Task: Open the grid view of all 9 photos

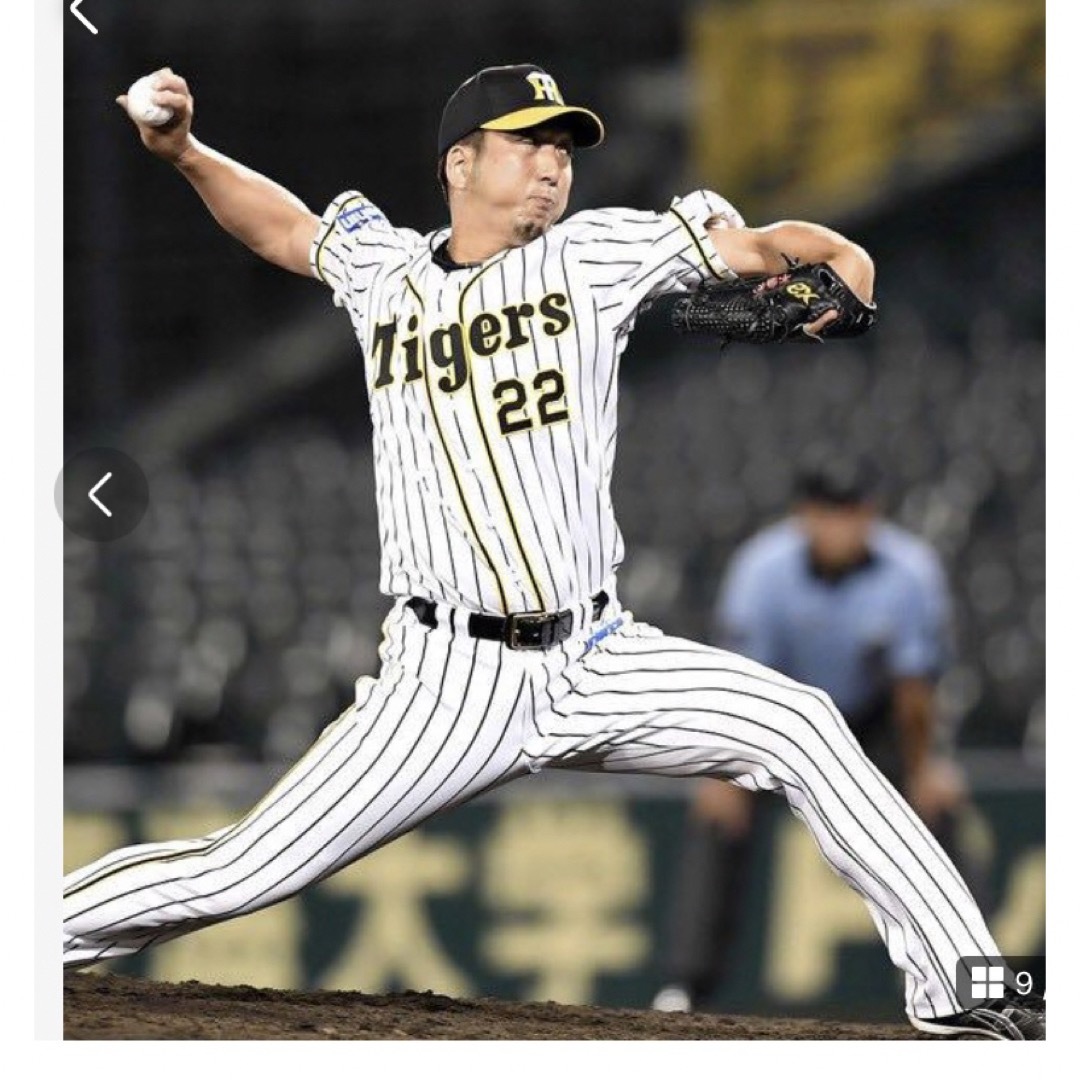Action: click(x=1000, y=982)
